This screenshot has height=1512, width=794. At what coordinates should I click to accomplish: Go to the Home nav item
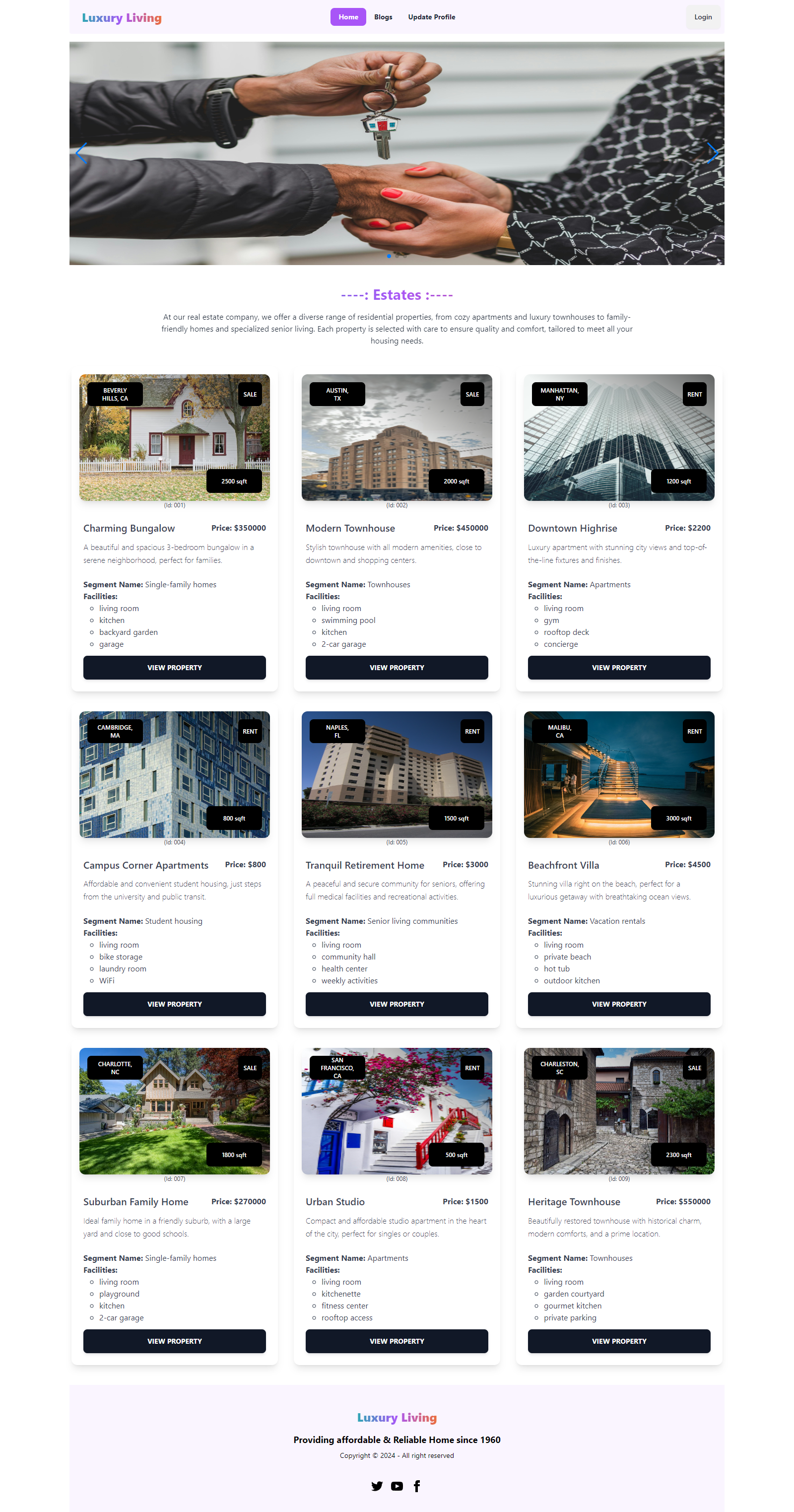348,17
